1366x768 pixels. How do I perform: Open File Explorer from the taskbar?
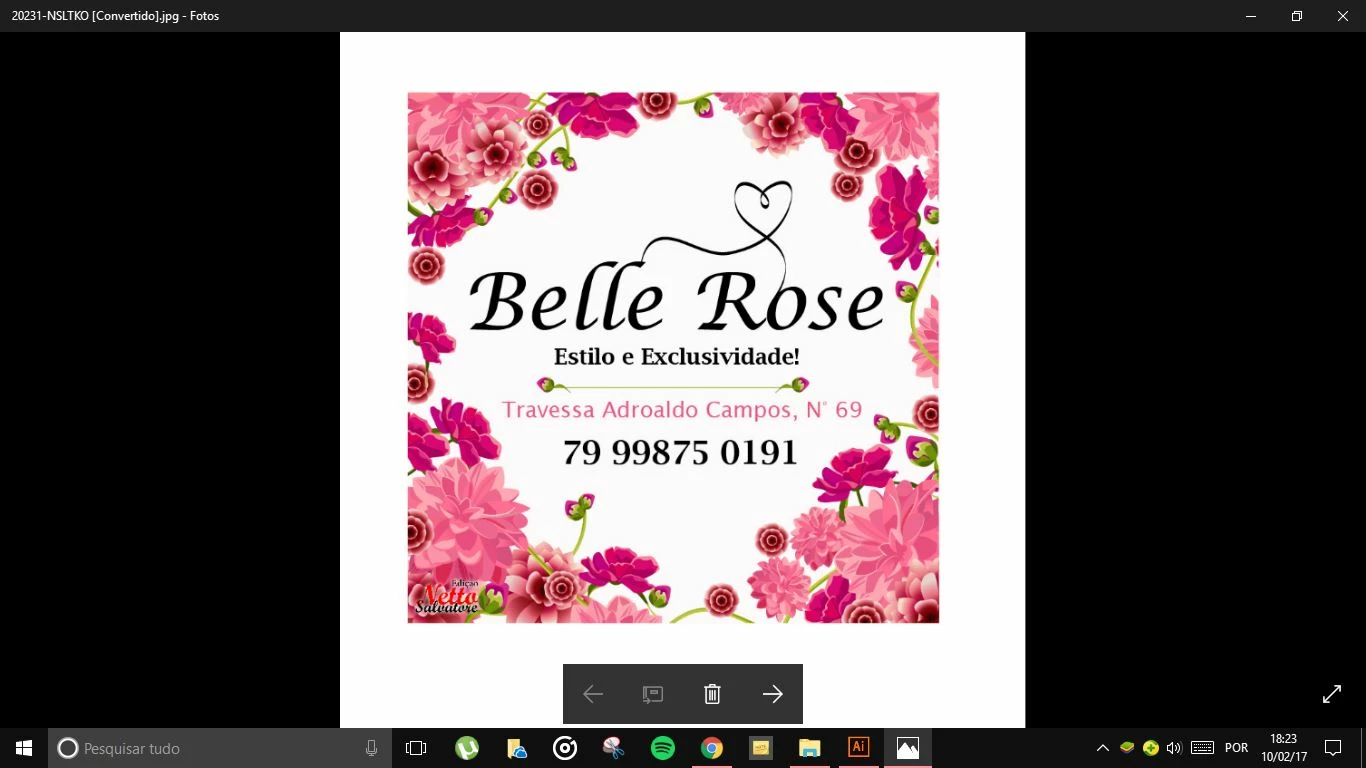(x=809, y=748)
